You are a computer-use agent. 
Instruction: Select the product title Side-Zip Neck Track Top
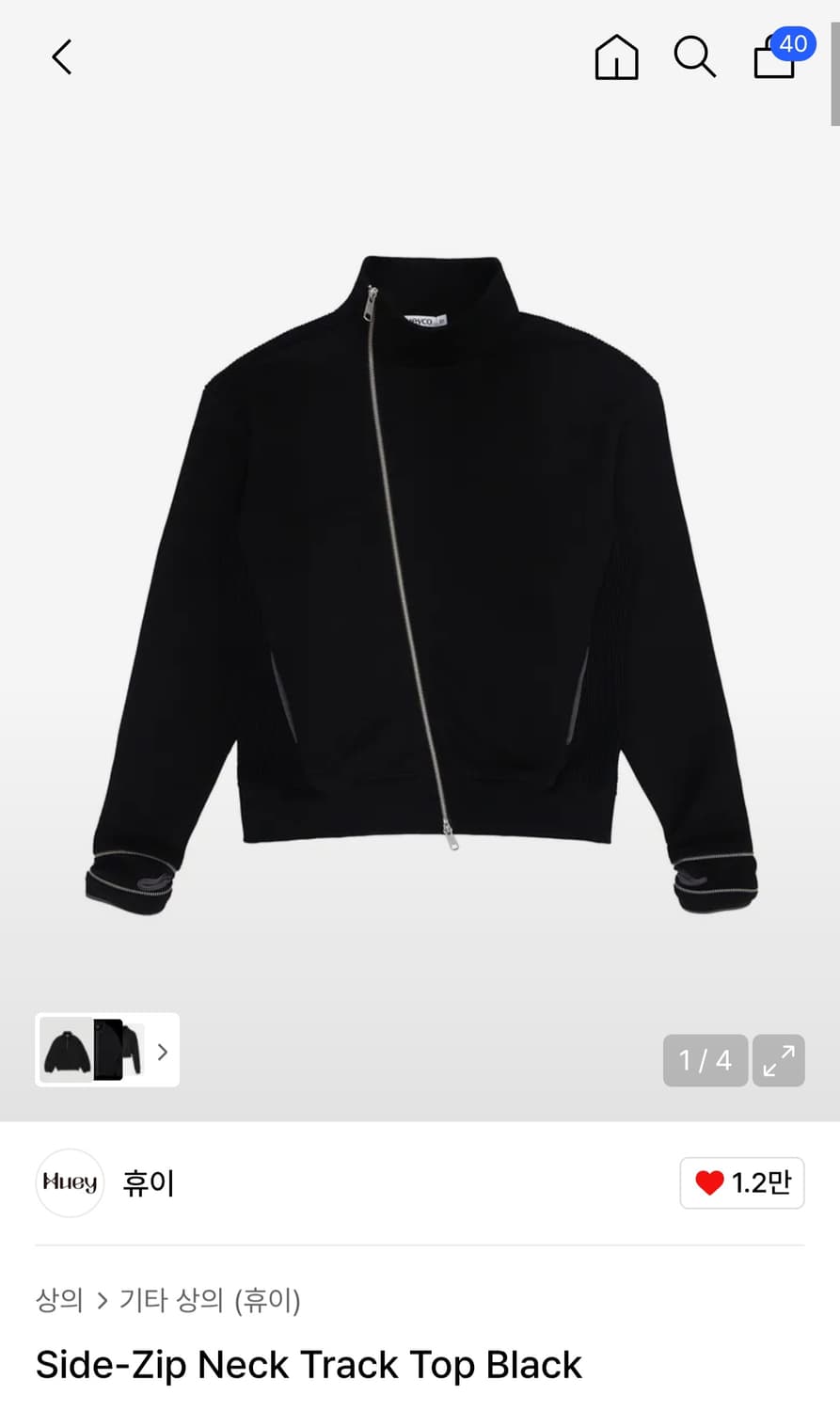(307, 1364)
